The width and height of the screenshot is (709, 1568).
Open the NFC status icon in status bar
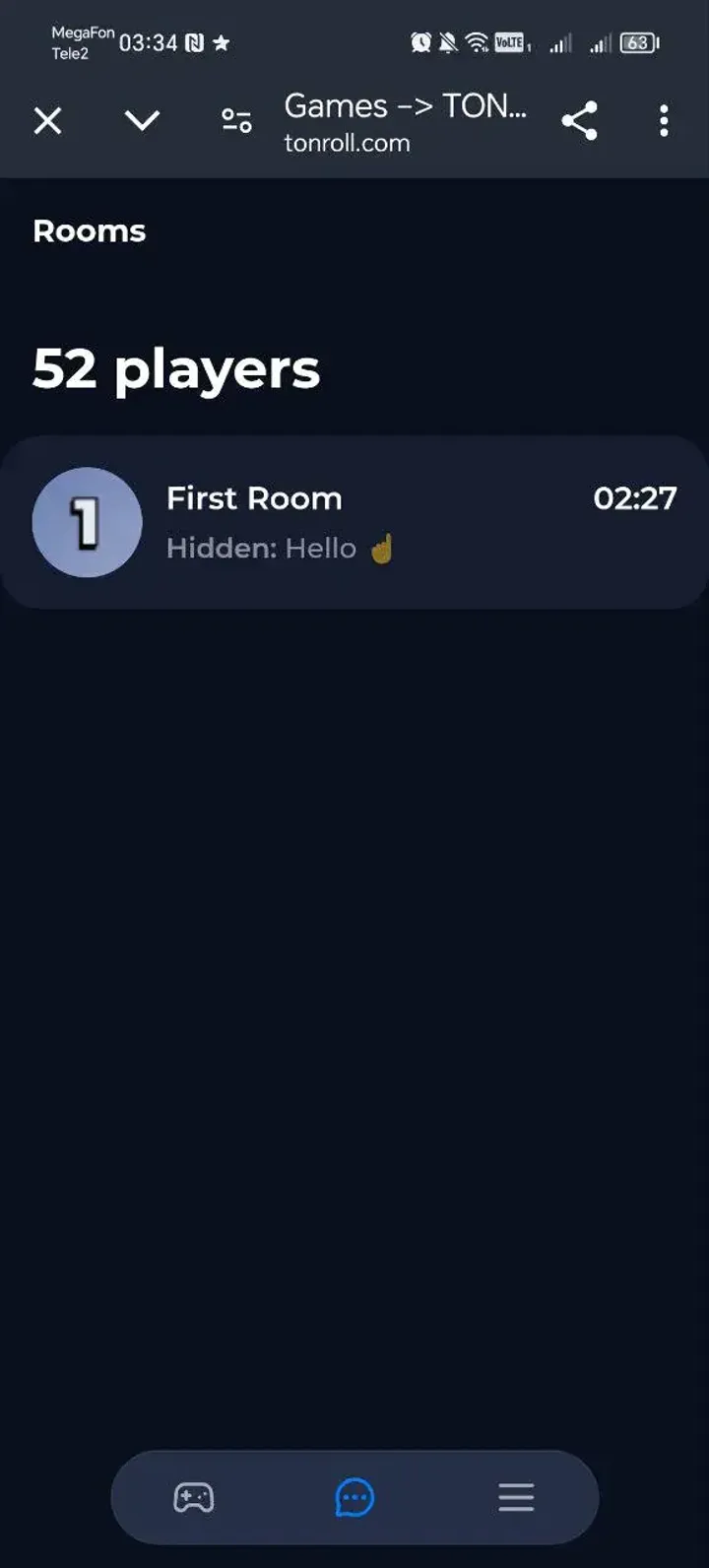click(196, 43)
